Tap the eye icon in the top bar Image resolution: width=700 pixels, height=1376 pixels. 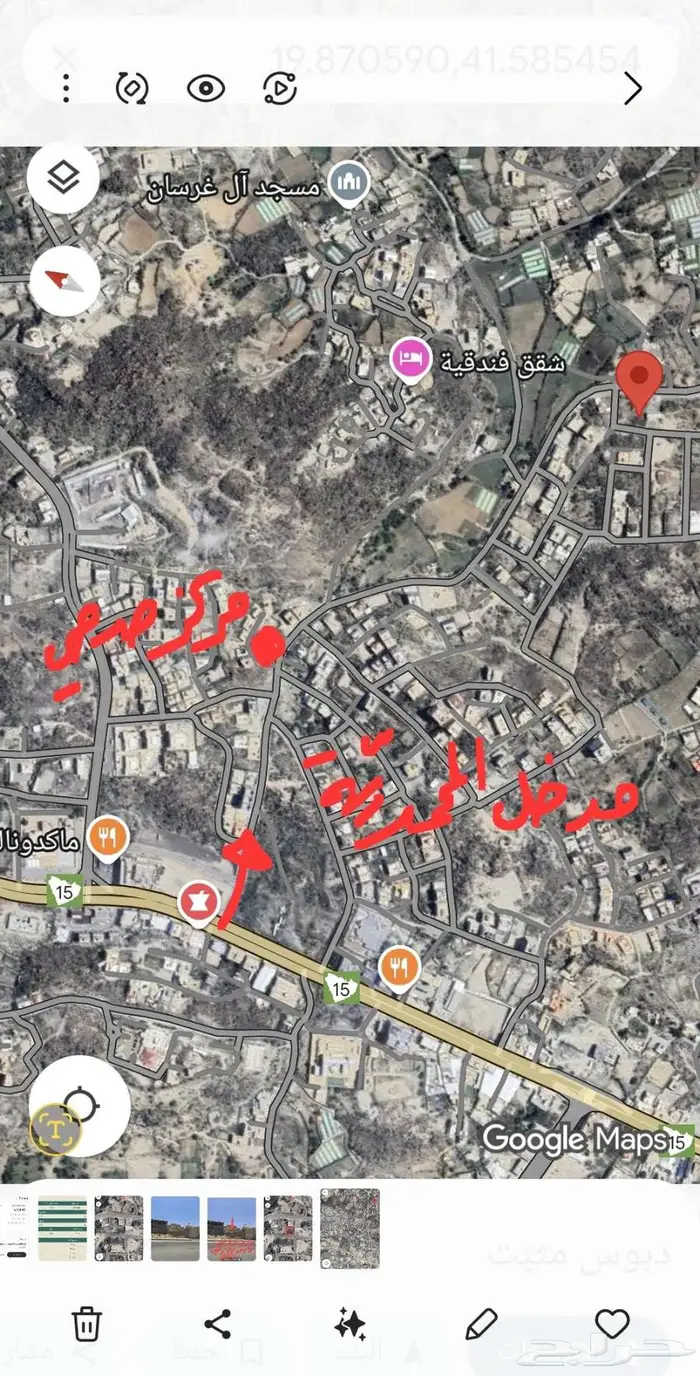206,89
